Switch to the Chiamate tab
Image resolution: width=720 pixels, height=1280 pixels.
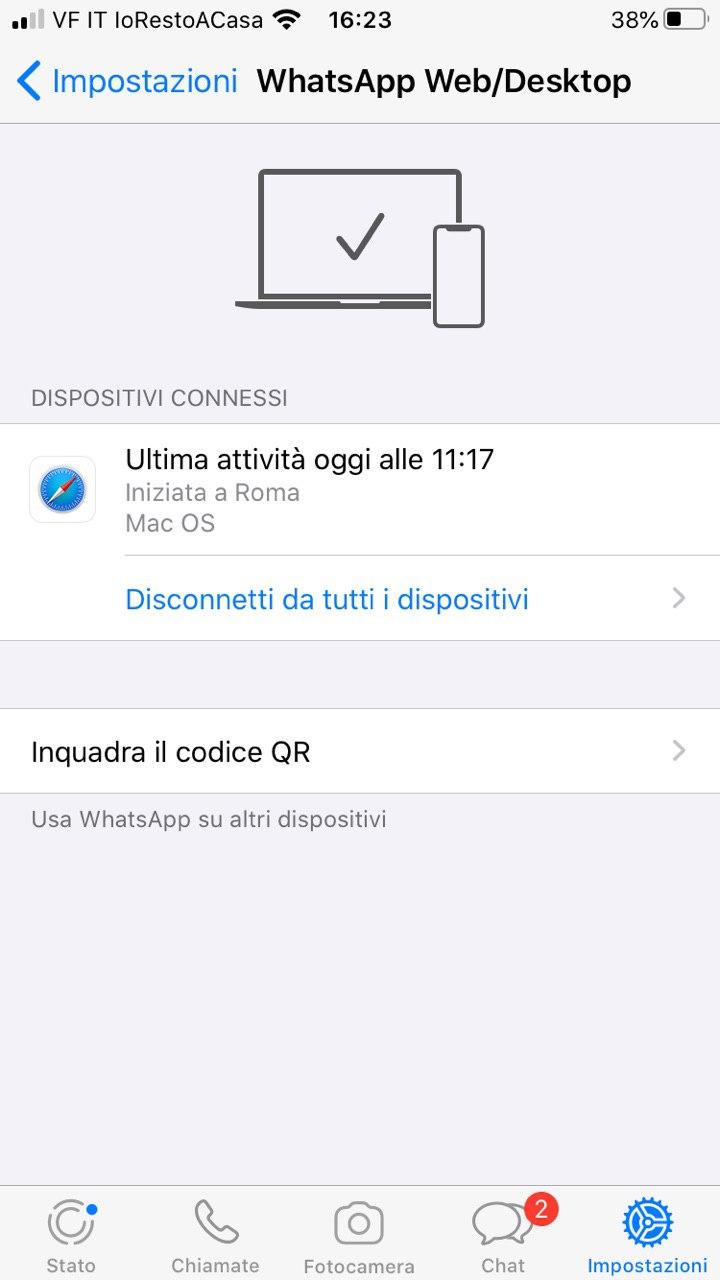215,1237
